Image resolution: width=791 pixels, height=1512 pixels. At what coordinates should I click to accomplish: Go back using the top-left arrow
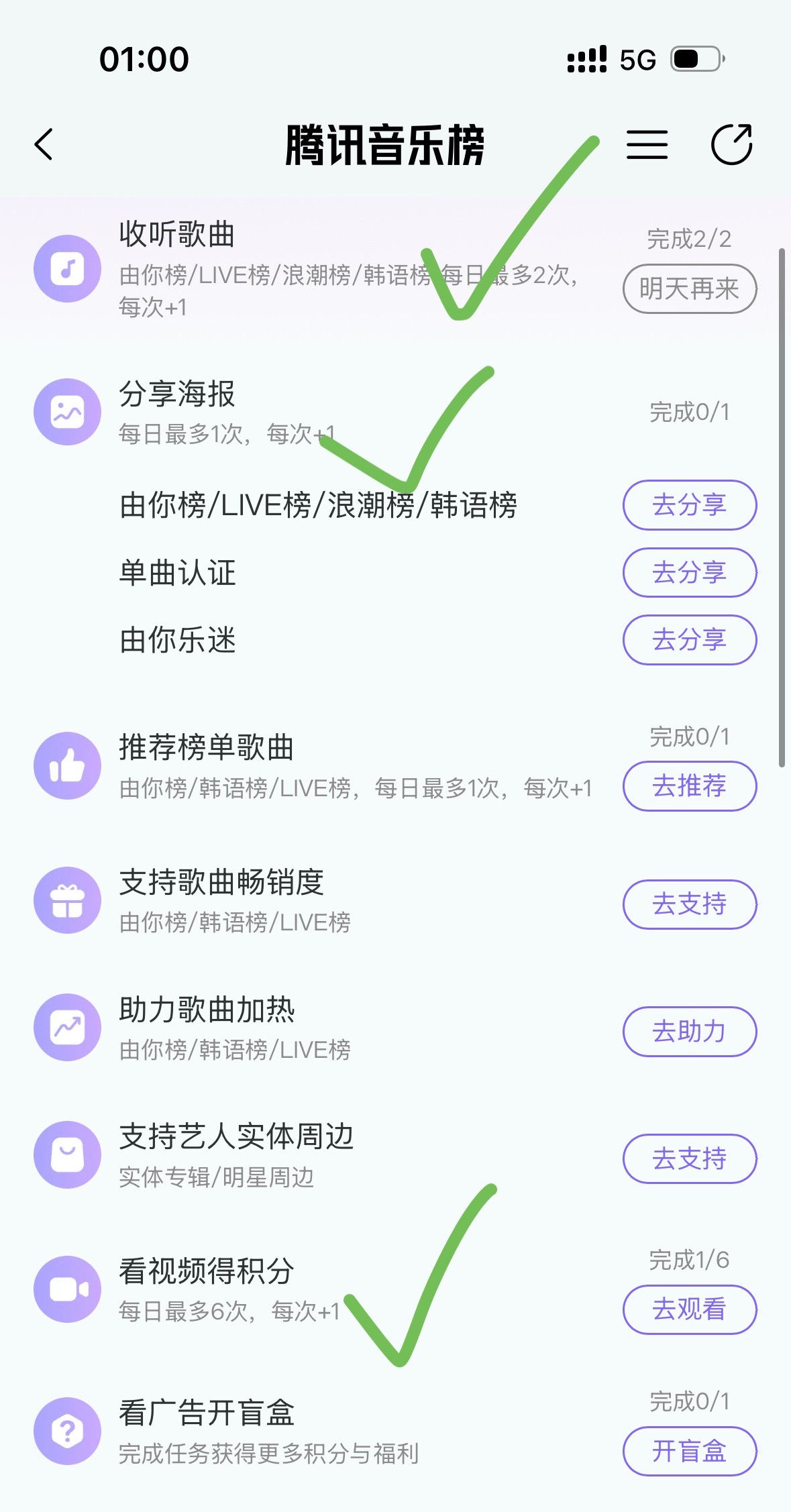tap(44, 144)
